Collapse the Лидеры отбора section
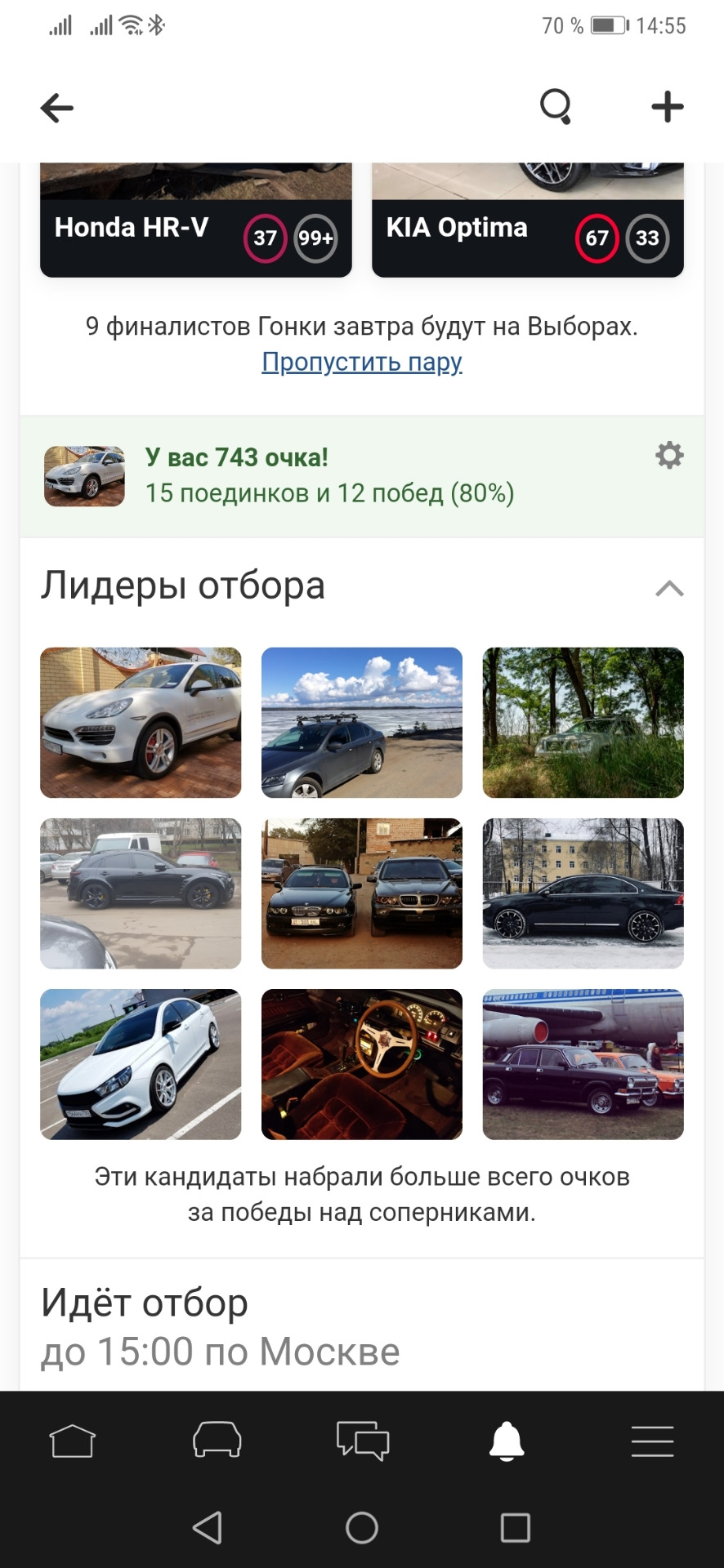Image resolution: width=724 pixels, height=1568 pixels. [668, 586]
